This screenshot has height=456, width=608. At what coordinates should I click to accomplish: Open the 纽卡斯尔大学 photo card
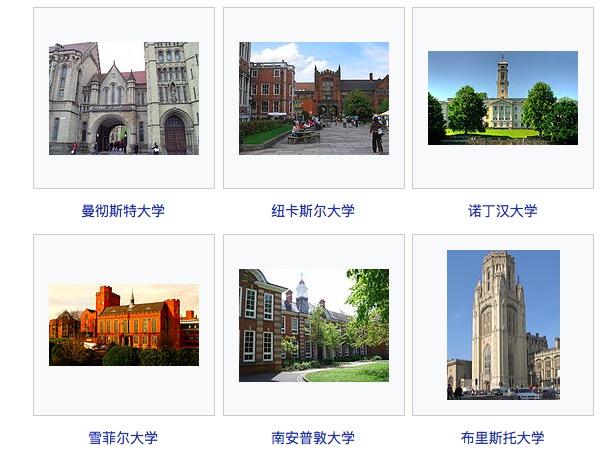coord(314,98)
